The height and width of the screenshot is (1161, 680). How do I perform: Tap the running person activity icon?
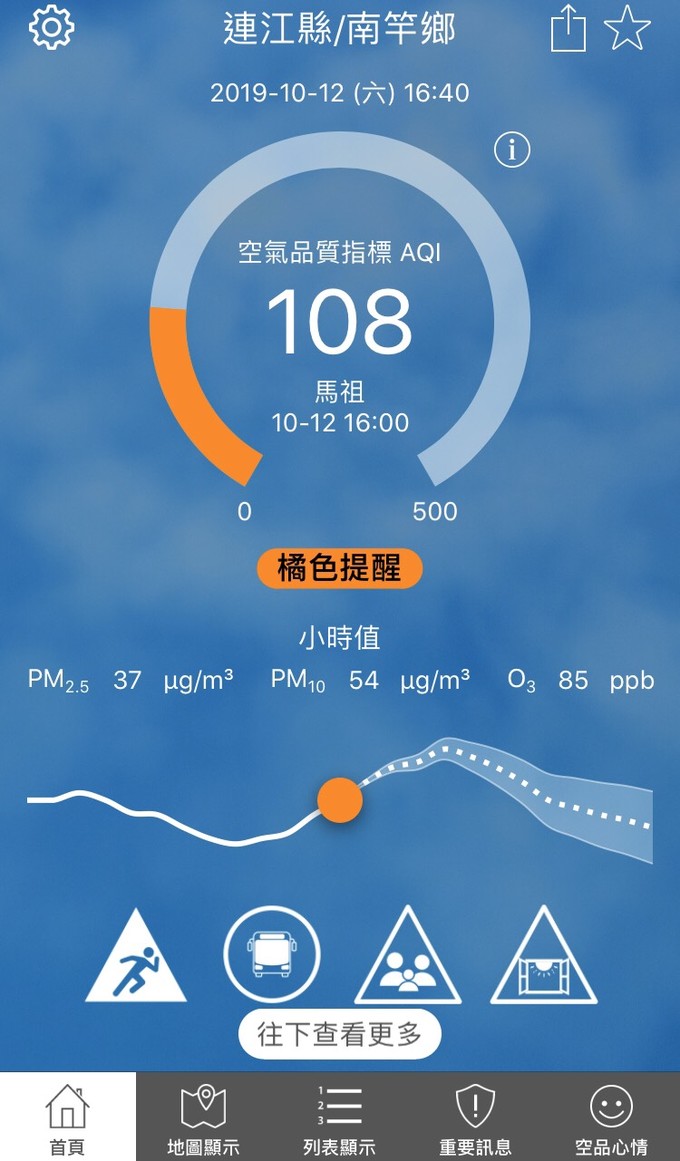click(136, 957)
